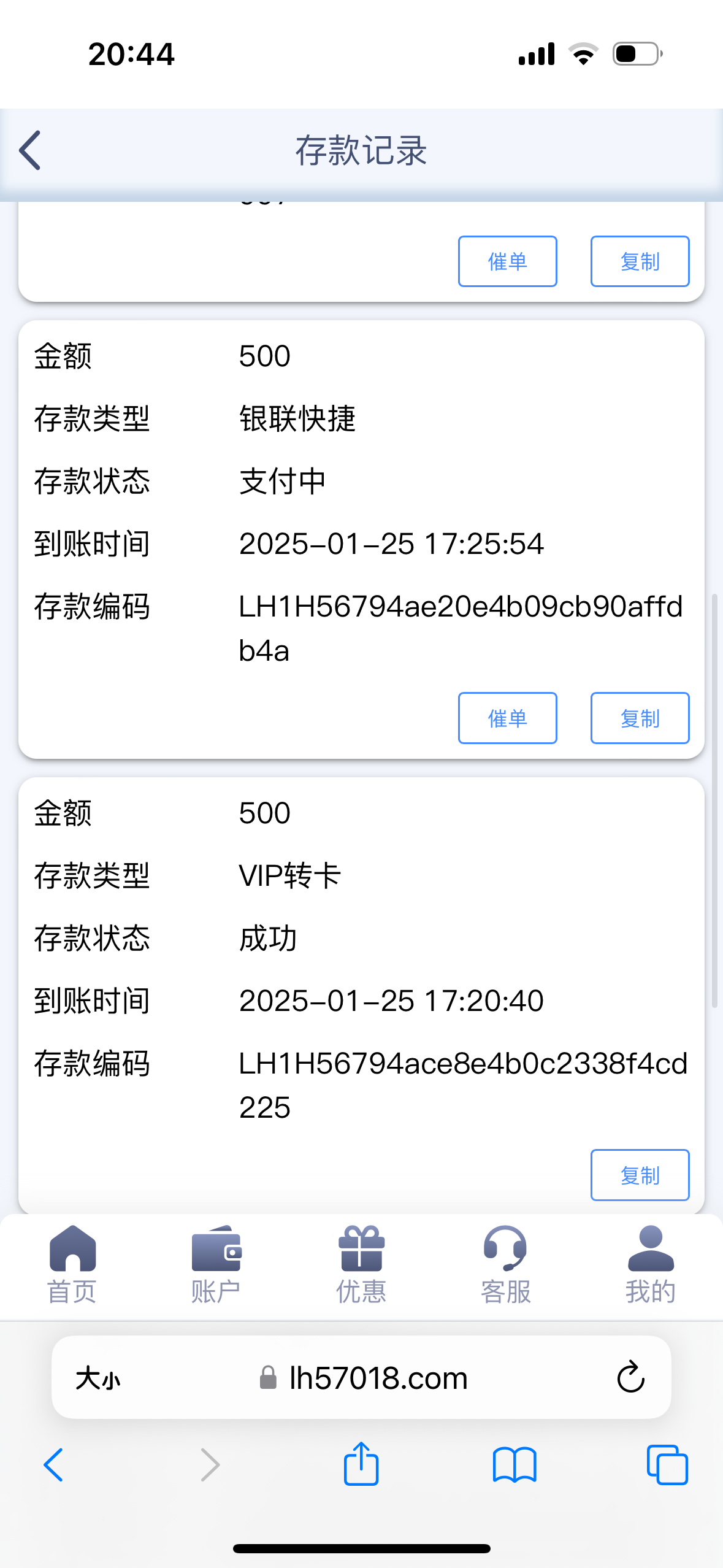The height and width of the screenshot is (1568, 723).
Task: Share this page via Safari
Action: [x=361, y=1463]
